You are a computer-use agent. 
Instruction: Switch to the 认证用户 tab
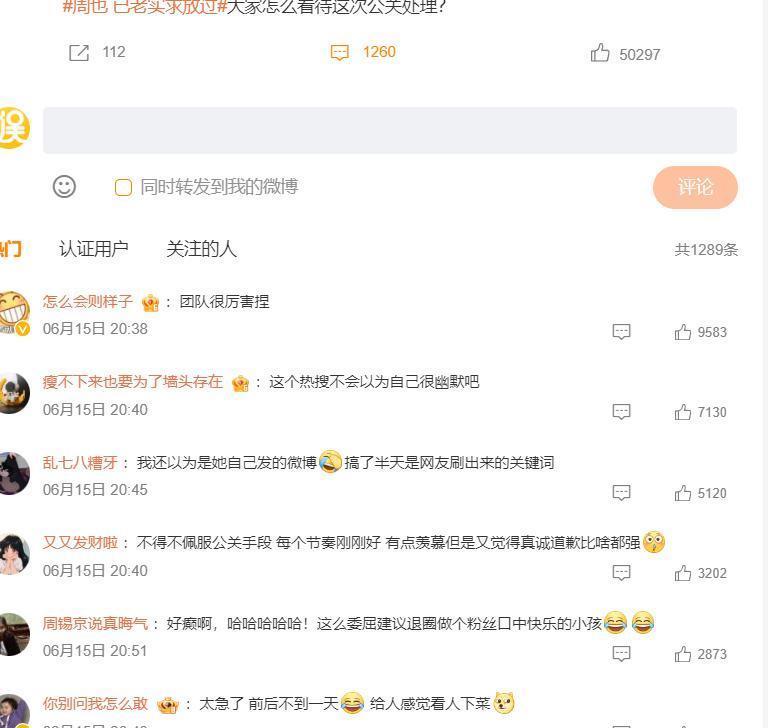click(x=93, y=249)
